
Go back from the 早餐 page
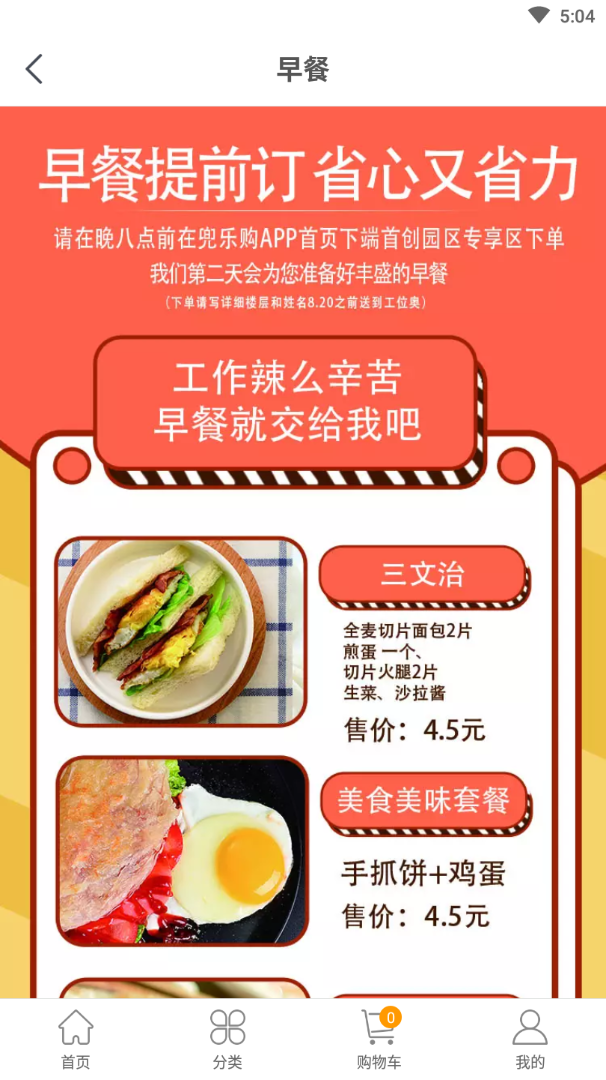click(35, 69)
